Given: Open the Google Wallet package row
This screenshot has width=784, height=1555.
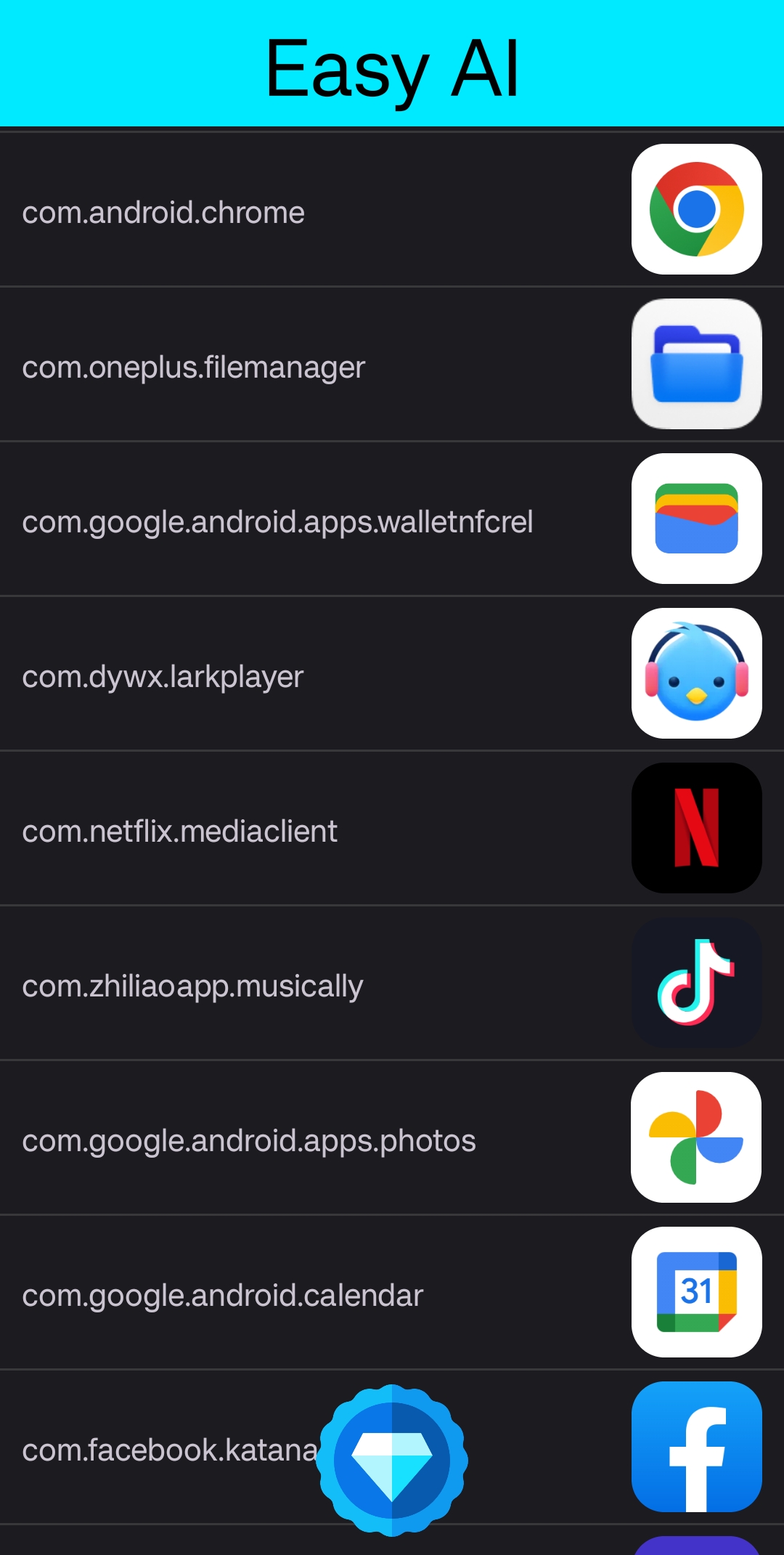Looking at the screenshot, I should [392, 519].
